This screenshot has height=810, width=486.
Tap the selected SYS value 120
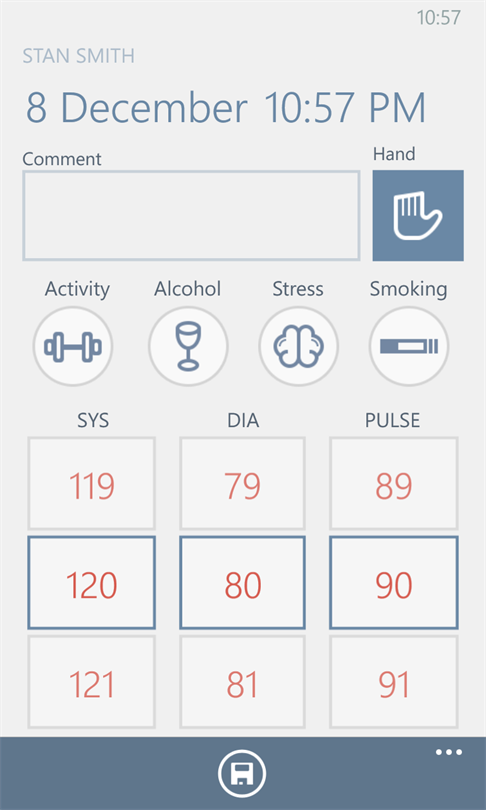pos(91,583)
